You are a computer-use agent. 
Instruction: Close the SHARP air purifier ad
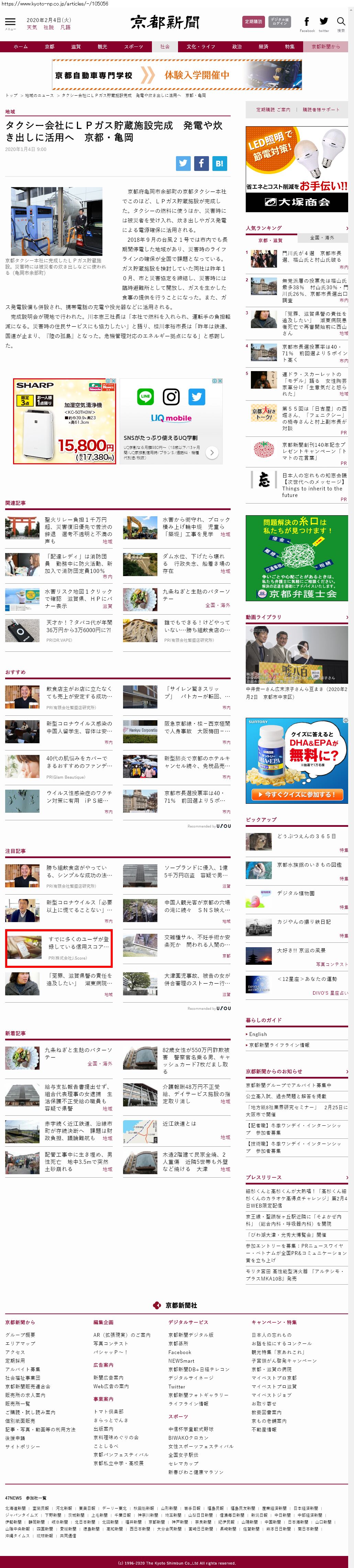pyautogui.click(x=113, y=381)
